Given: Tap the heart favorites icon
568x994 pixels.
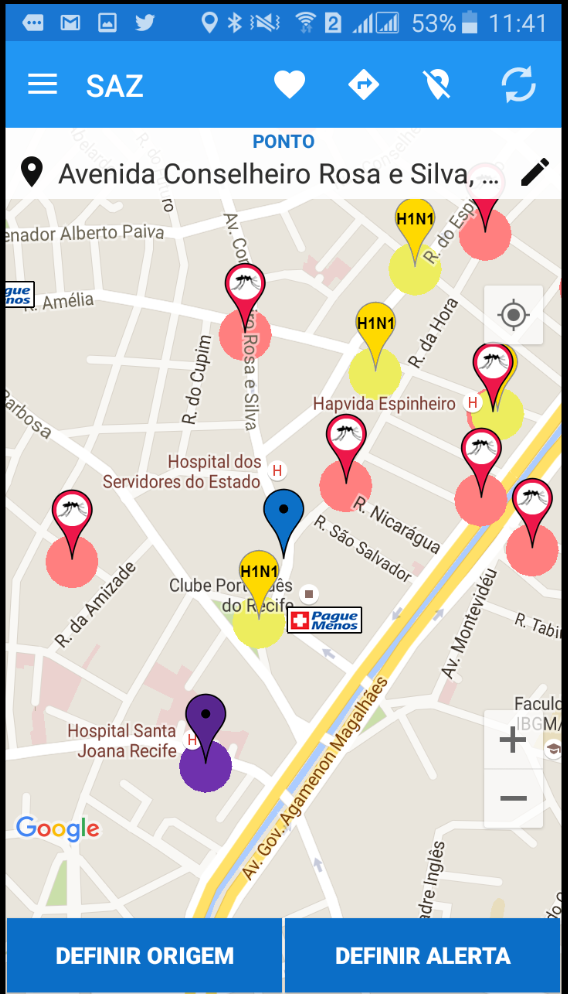Looking at the screenshot, I should coord(290,84).
